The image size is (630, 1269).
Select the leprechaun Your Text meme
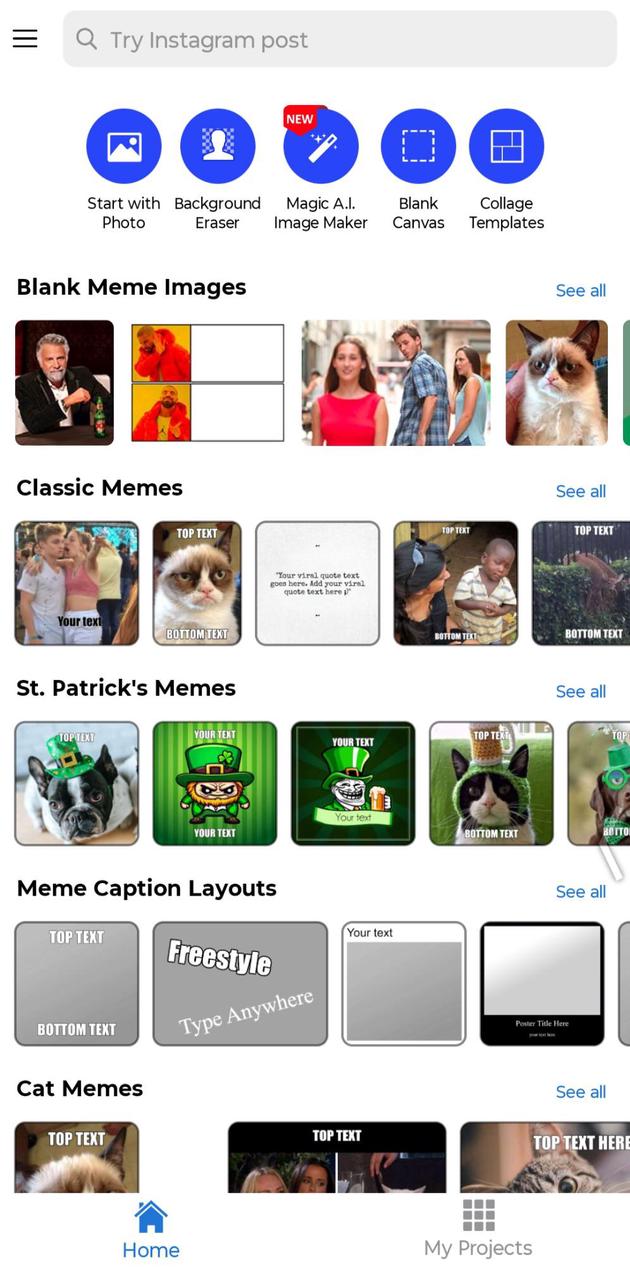pyautogui.click(x=215, y=783)
